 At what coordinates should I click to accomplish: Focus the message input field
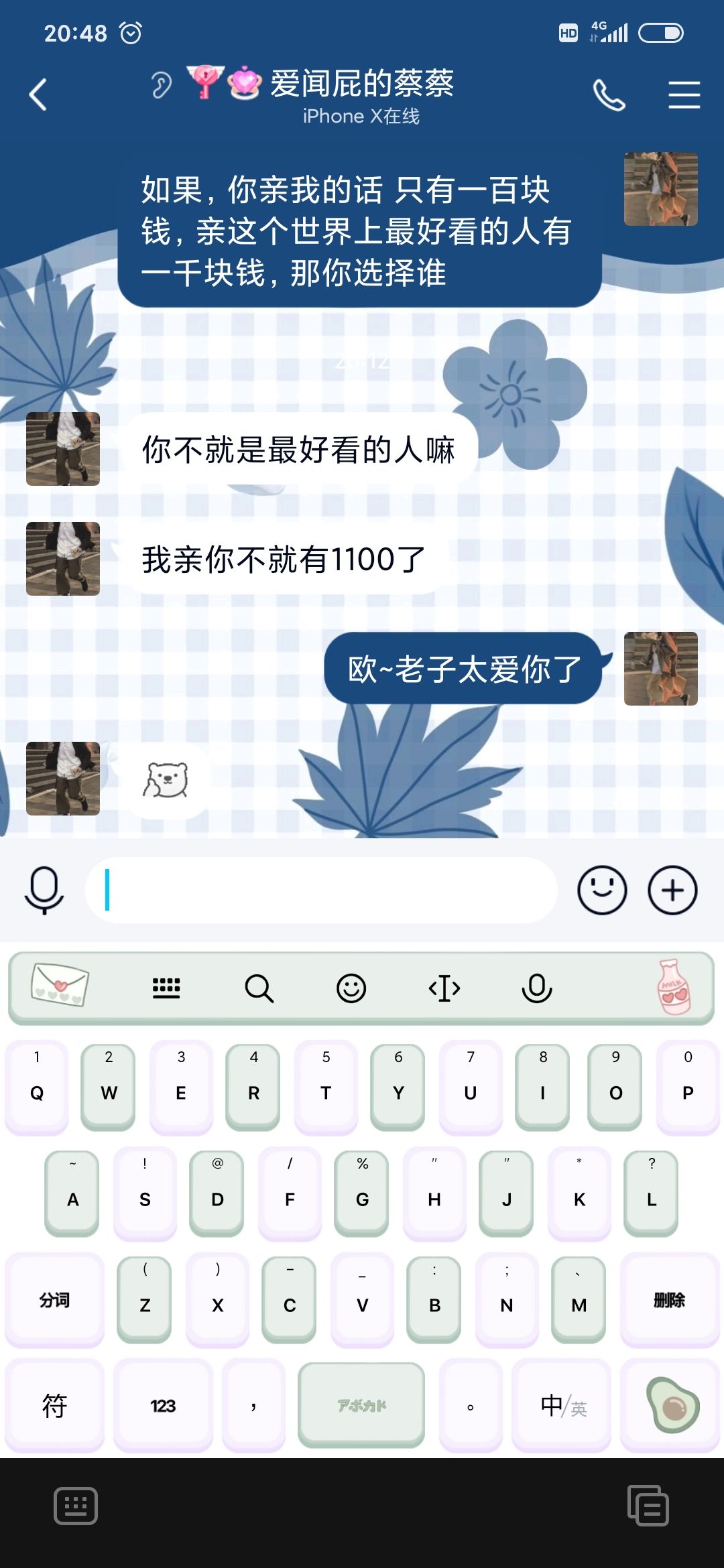point(322,891)
